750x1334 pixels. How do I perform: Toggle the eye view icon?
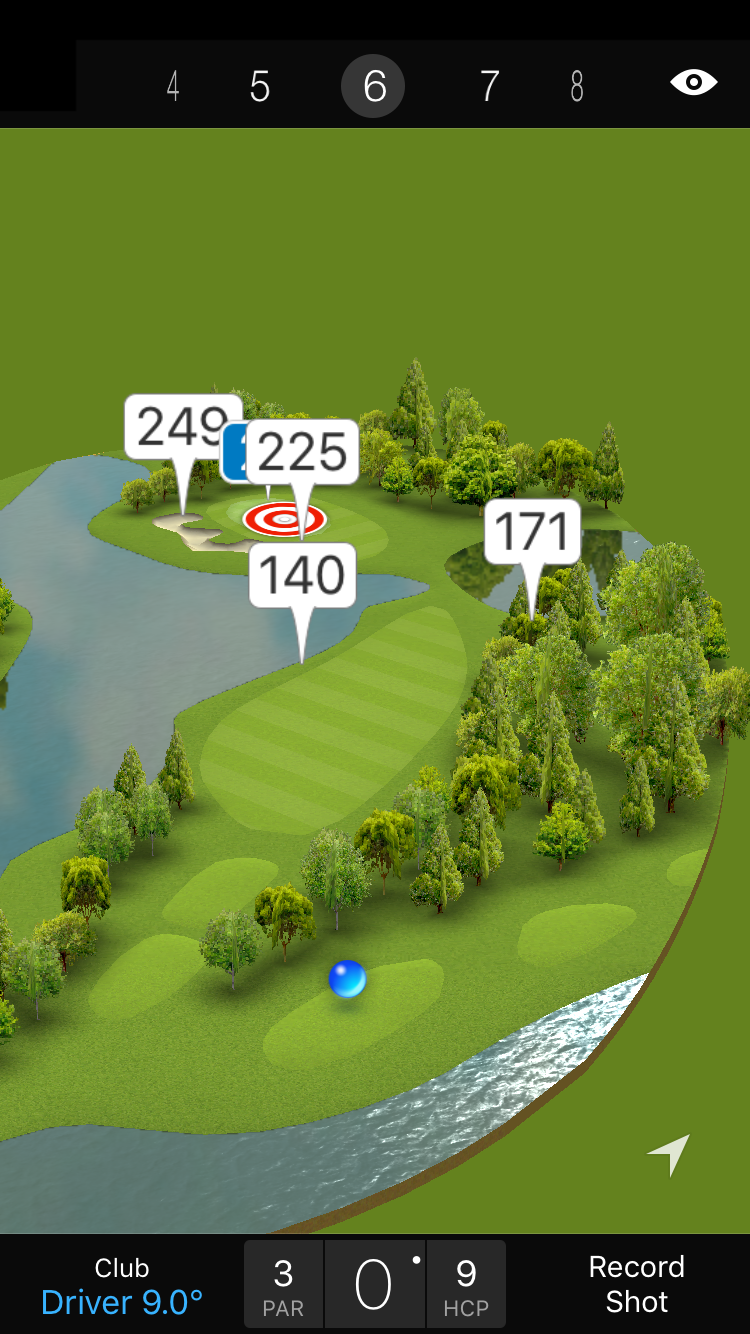(x=693, y=82)
